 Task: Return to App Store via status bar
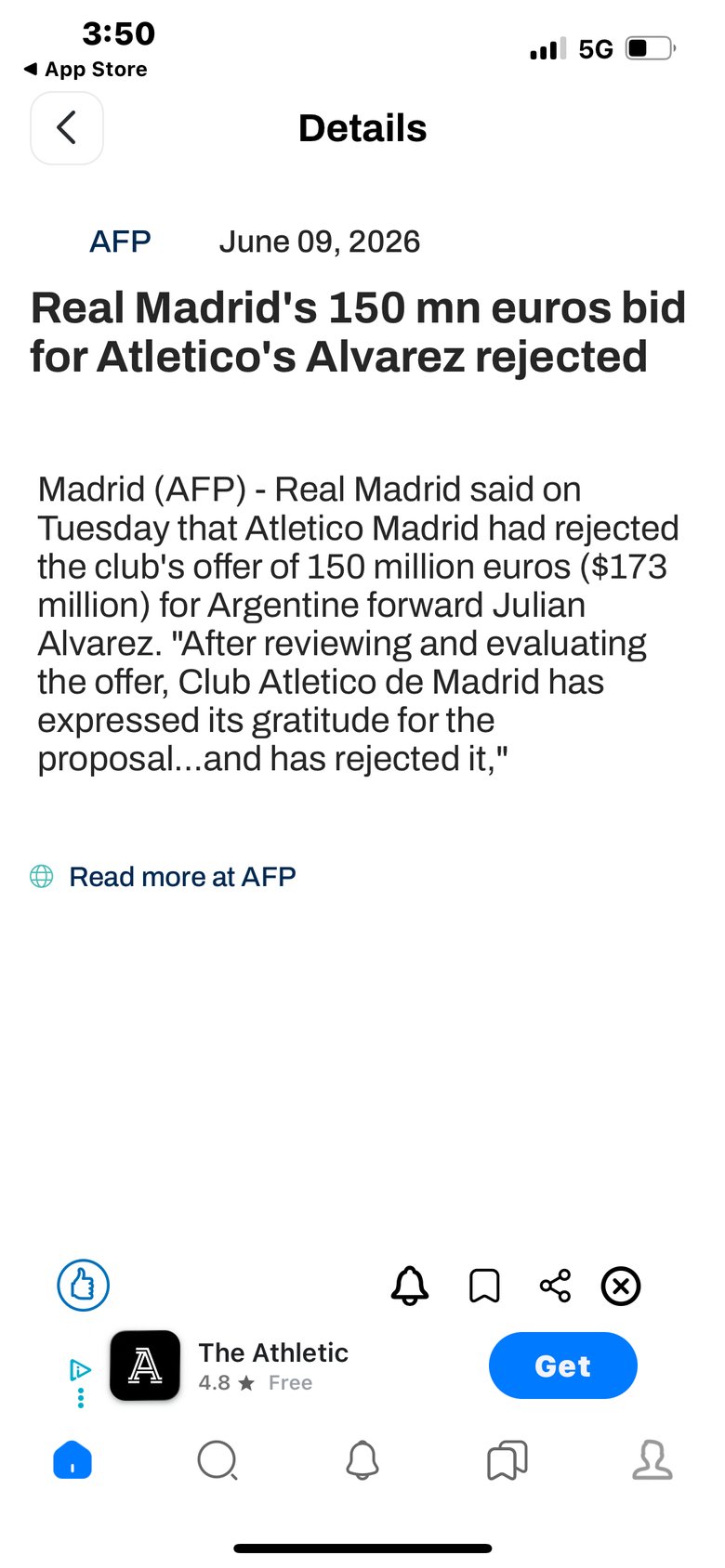[x=86, y=70]
